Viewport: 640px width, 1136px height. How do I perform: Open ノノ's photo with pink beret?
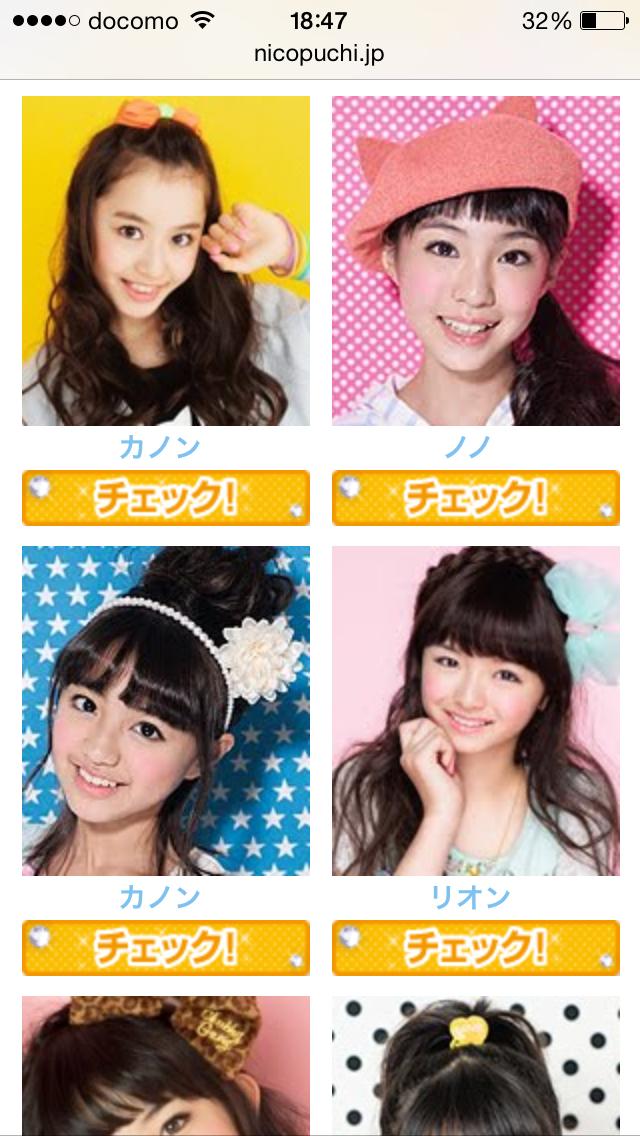tap(476, 261)
